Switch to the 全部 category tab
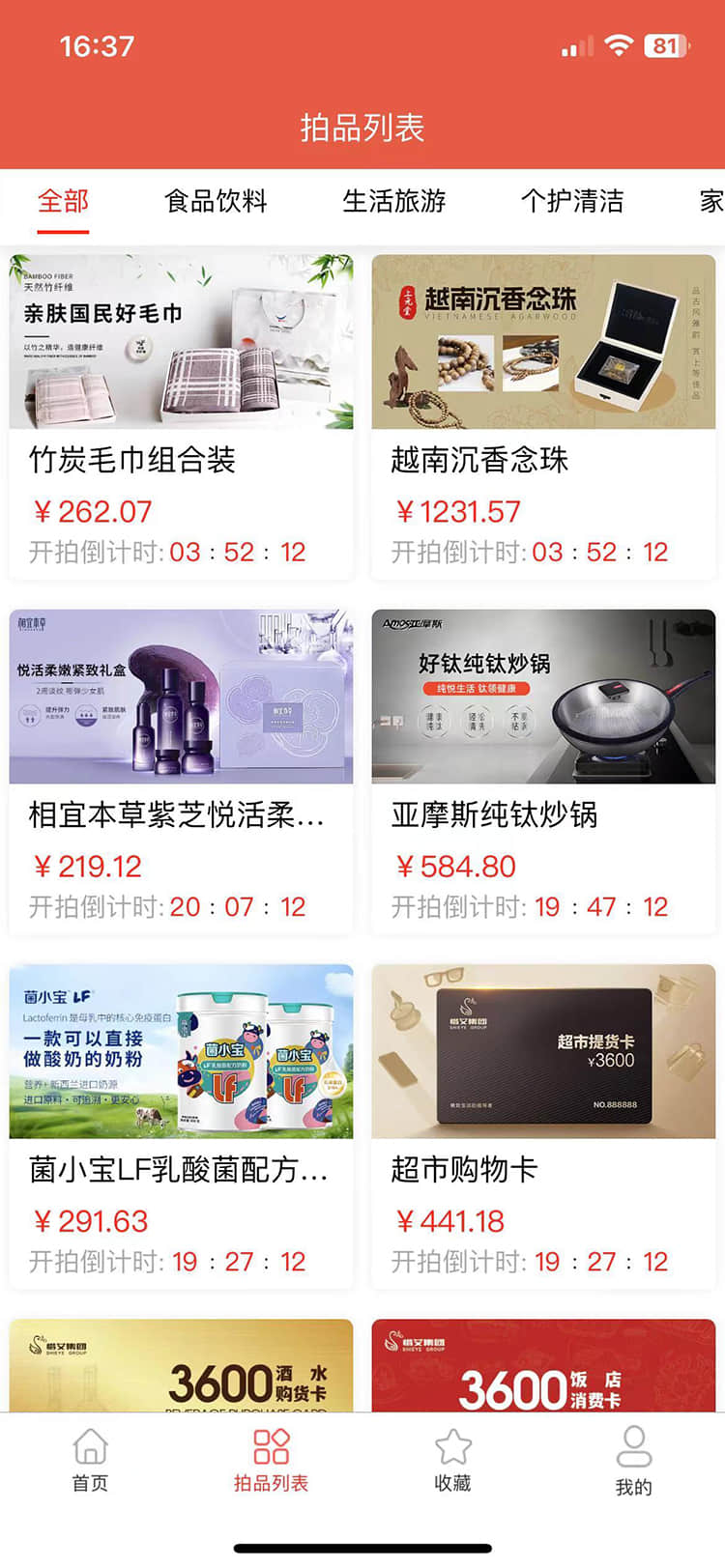This screenshot has height=1568, width=725. coord(64,201)
